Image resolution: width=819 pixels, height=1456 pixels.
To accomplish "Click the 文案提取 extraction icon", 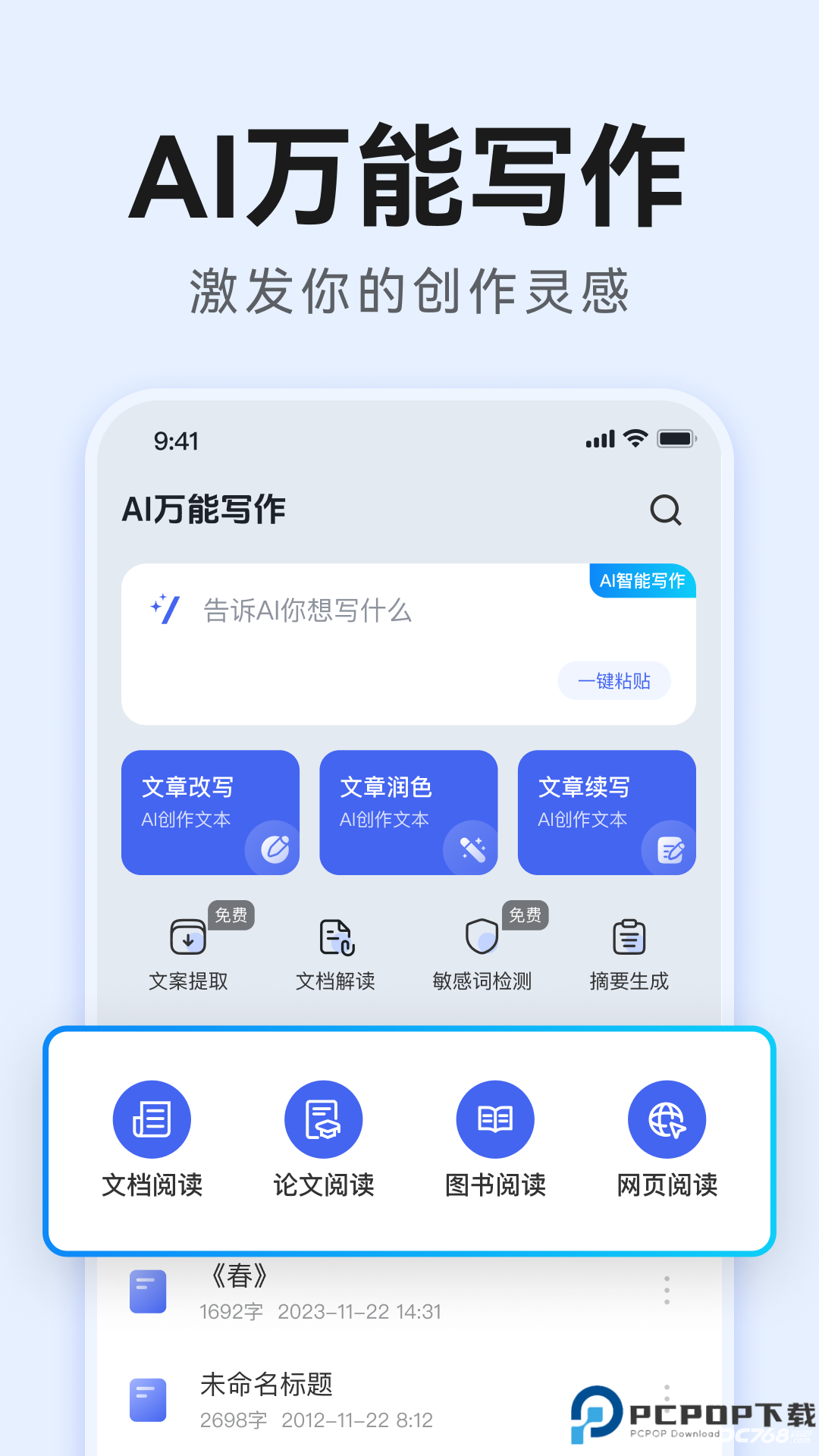I will (189, 938).
